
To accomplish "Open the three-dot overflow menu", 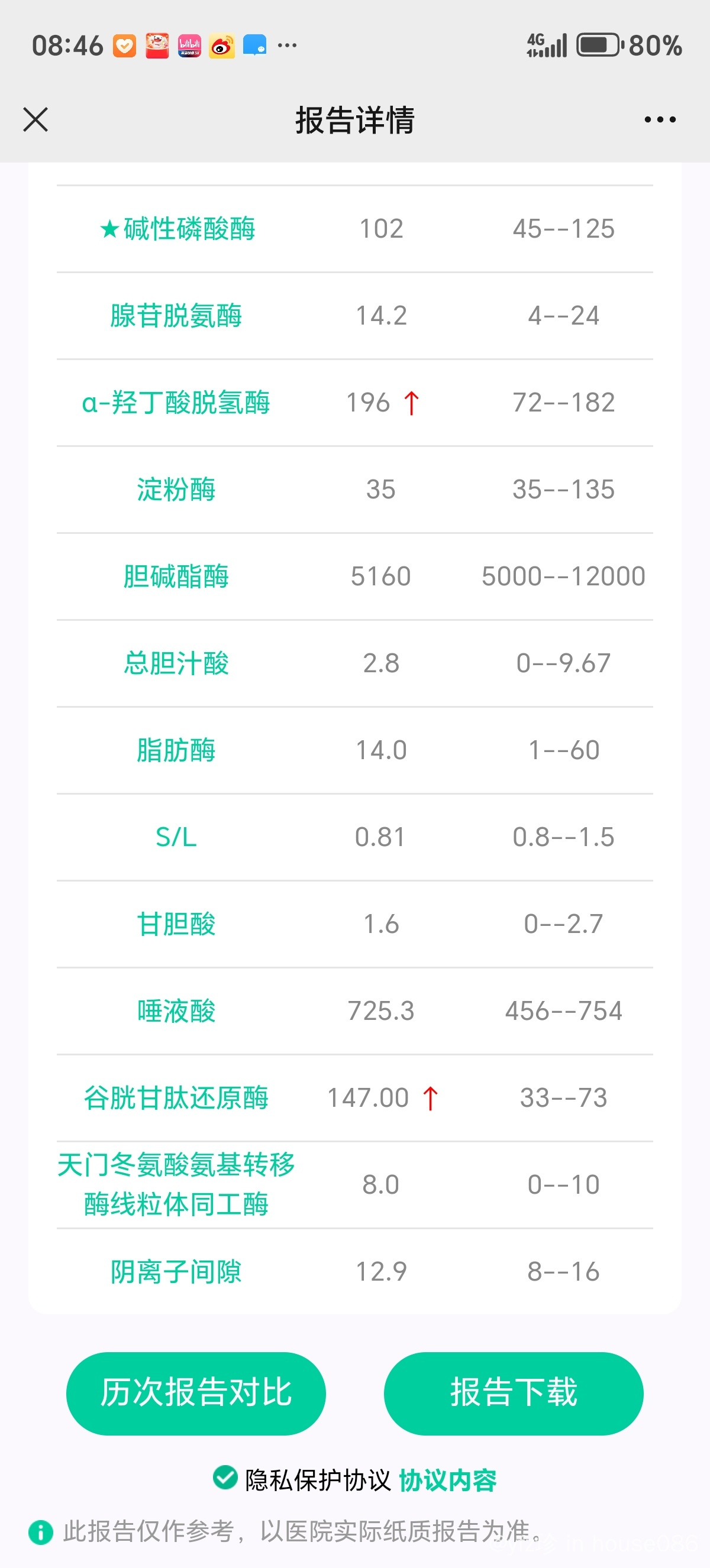I will (x=660, y=119).
